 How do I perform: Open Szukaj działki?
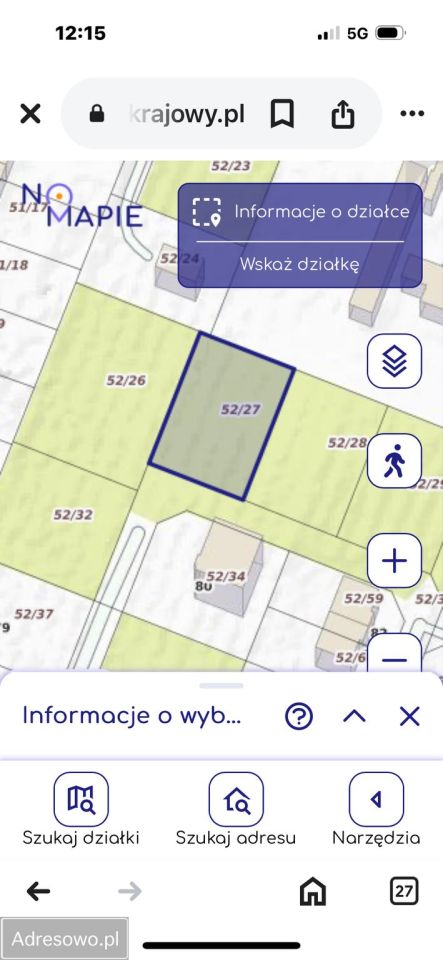coord(81,810)
